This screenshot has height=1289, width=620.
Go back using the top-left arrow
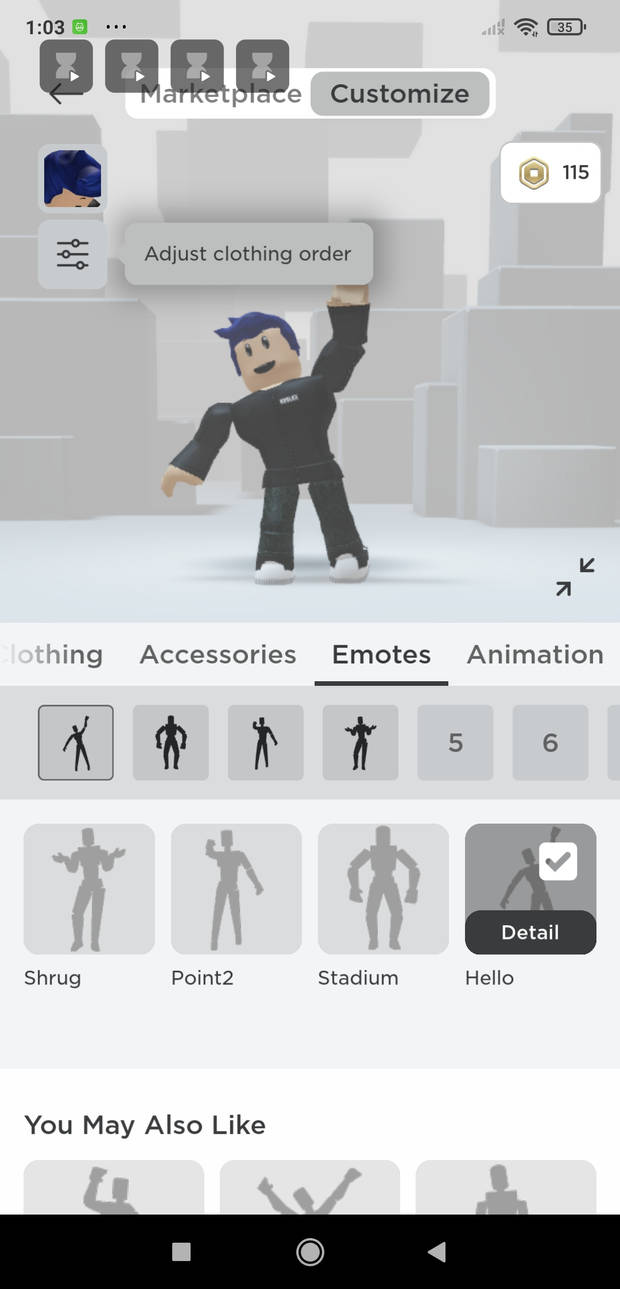point(62,94)
